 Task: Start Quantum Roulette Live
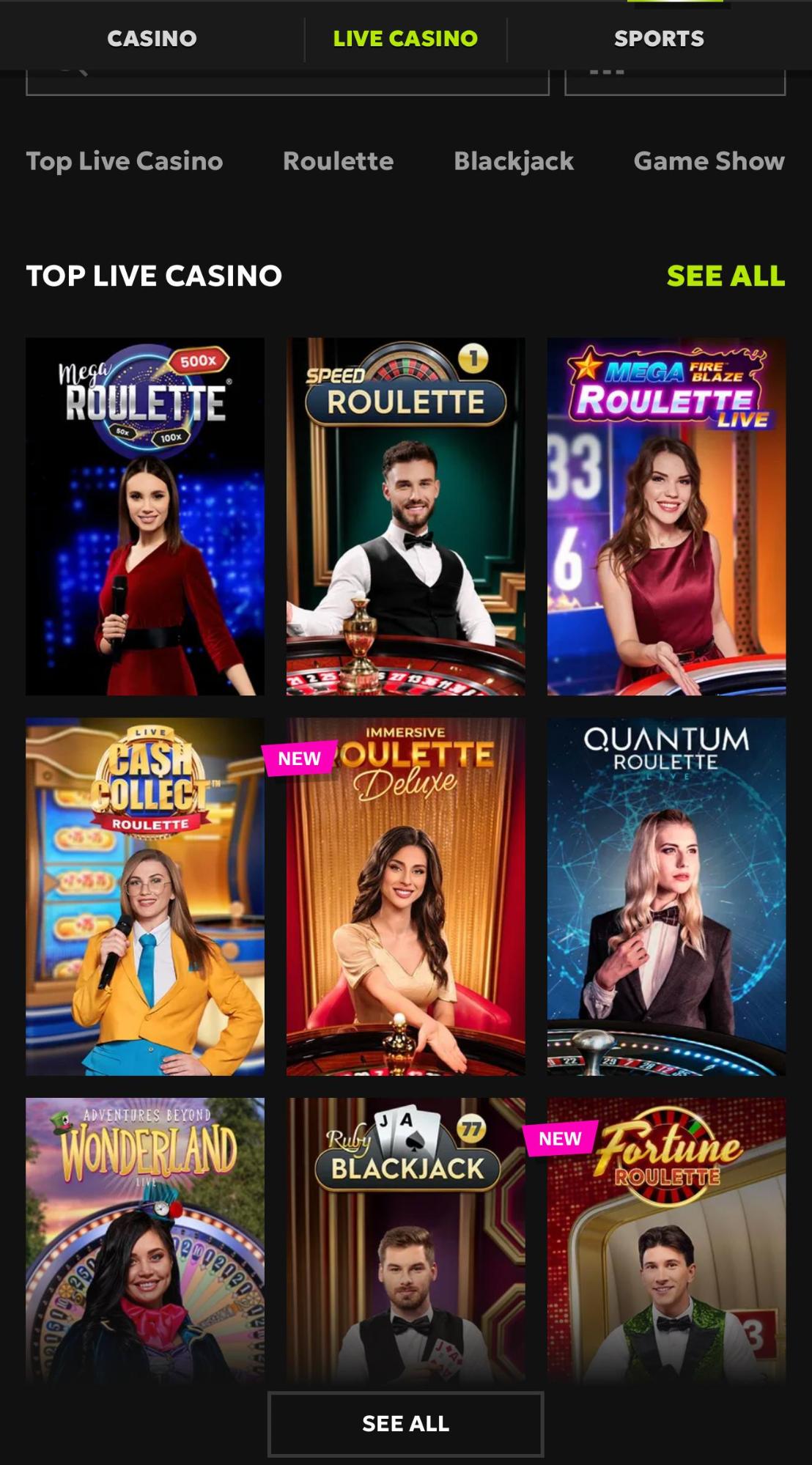click(x=667, y=896)
